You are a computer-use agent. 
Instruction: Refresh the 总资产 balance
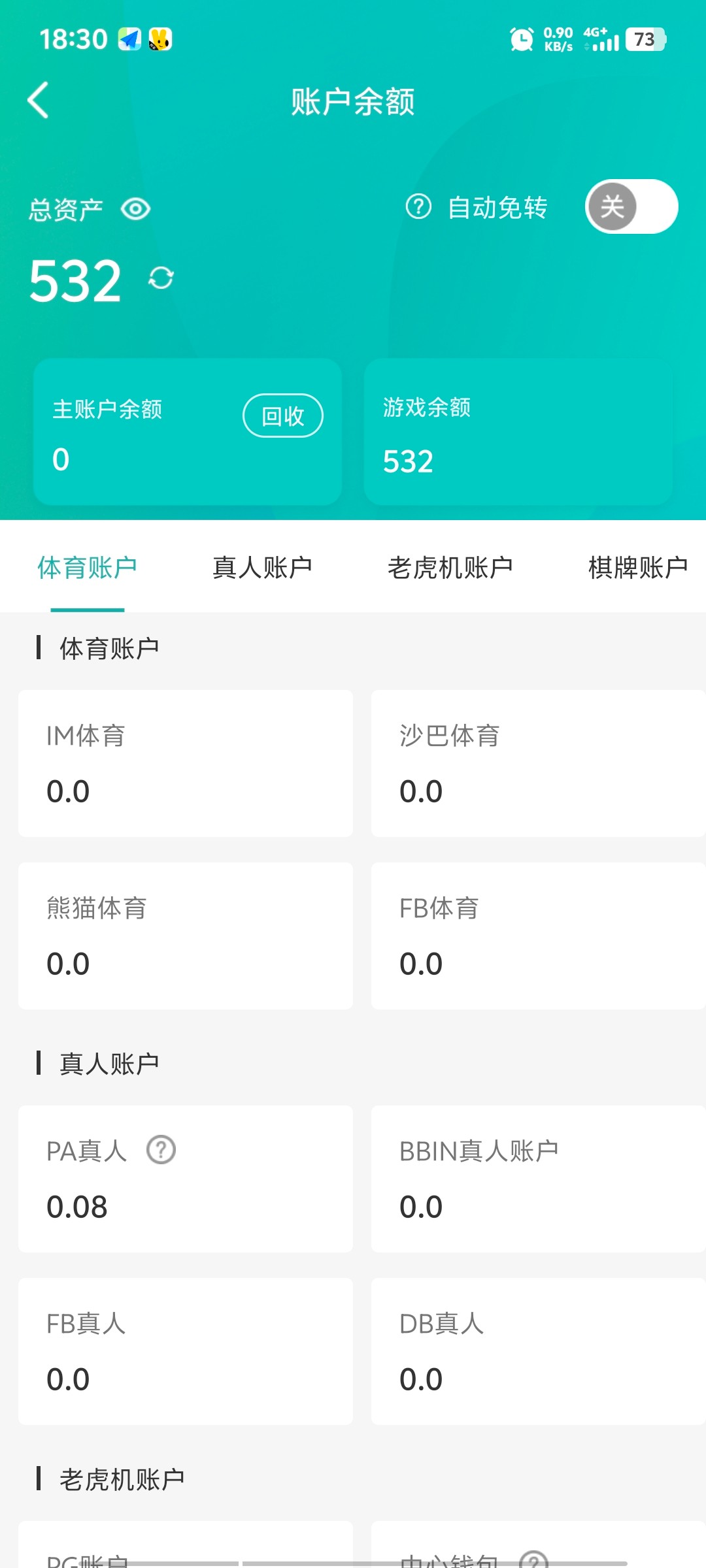pyautogui.click(x=161, y=278)
